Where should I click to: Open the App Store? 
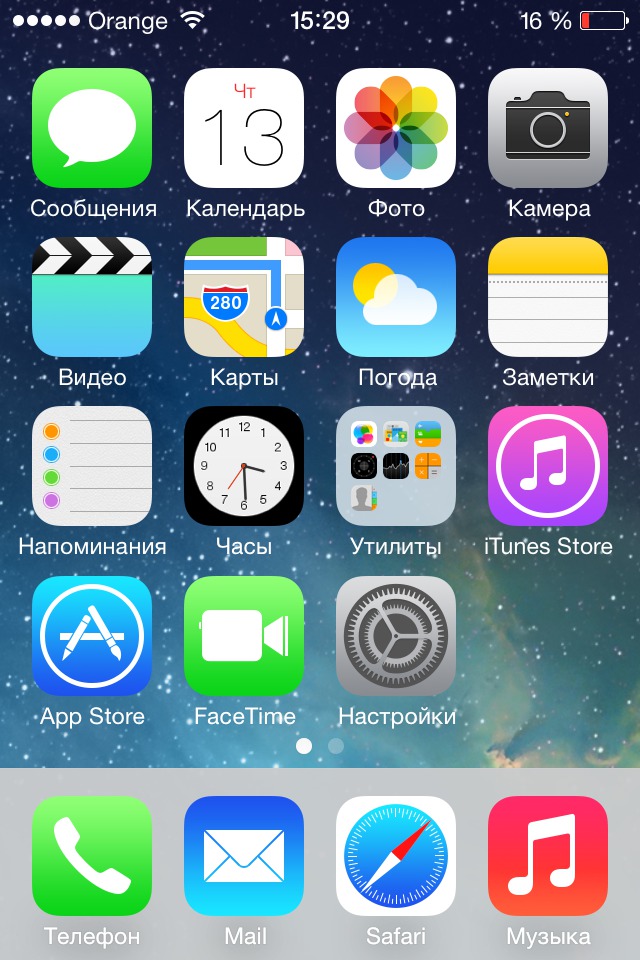coord(92,635)
